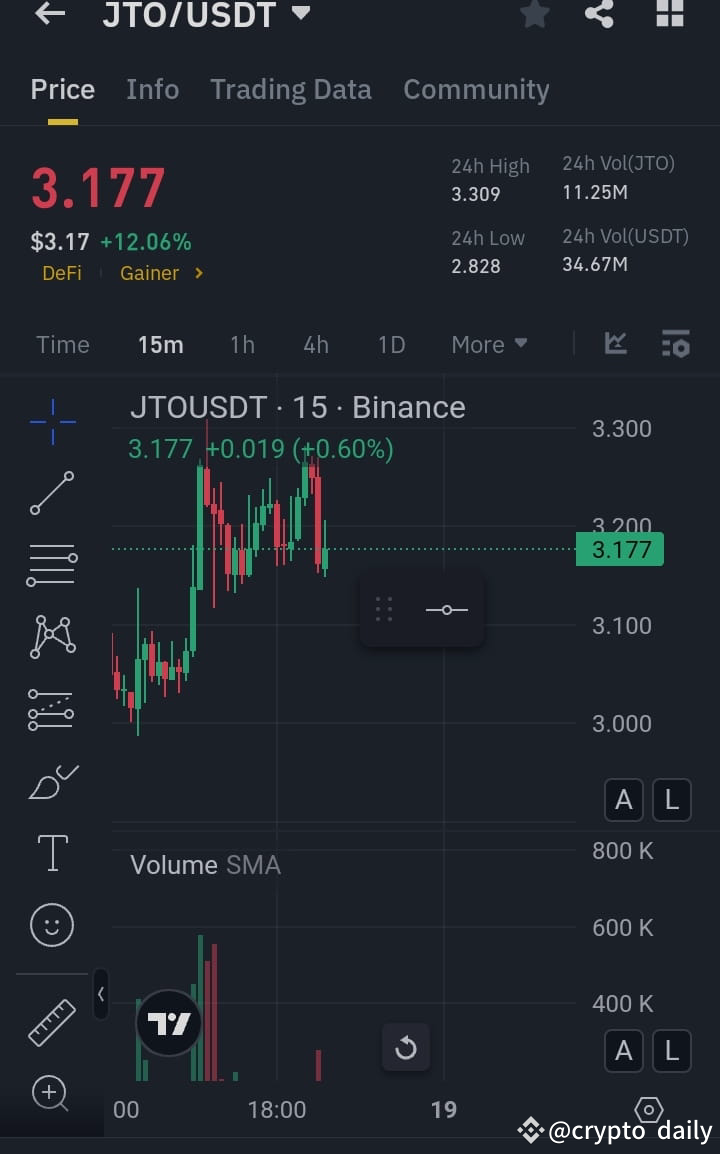This screenshot has height=1154, width=720.
Task: Refresh the chart with the reload button
Action: coord(406,1048)
